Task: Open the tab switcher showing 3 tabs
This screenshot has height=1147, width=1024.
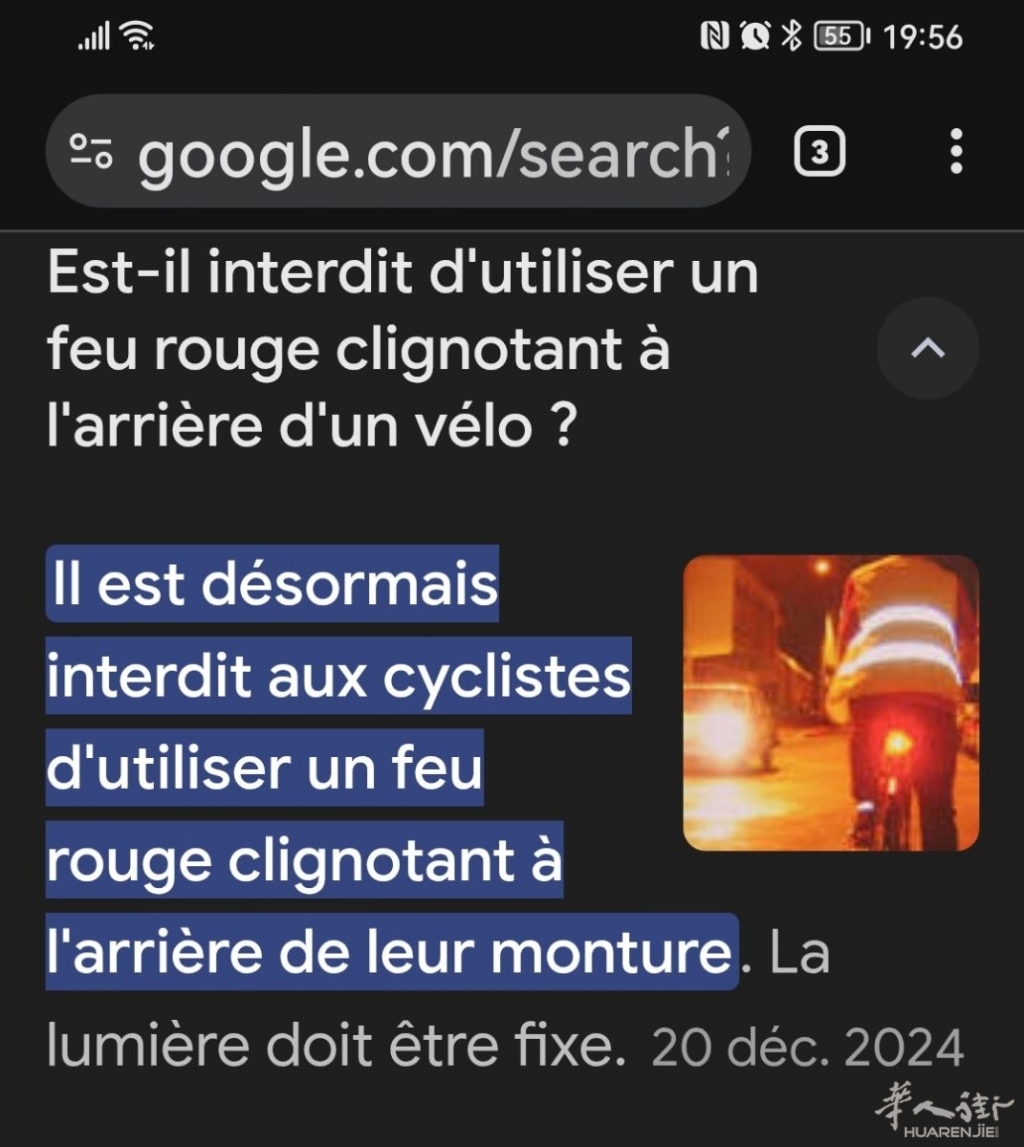Action: (818, 151)
